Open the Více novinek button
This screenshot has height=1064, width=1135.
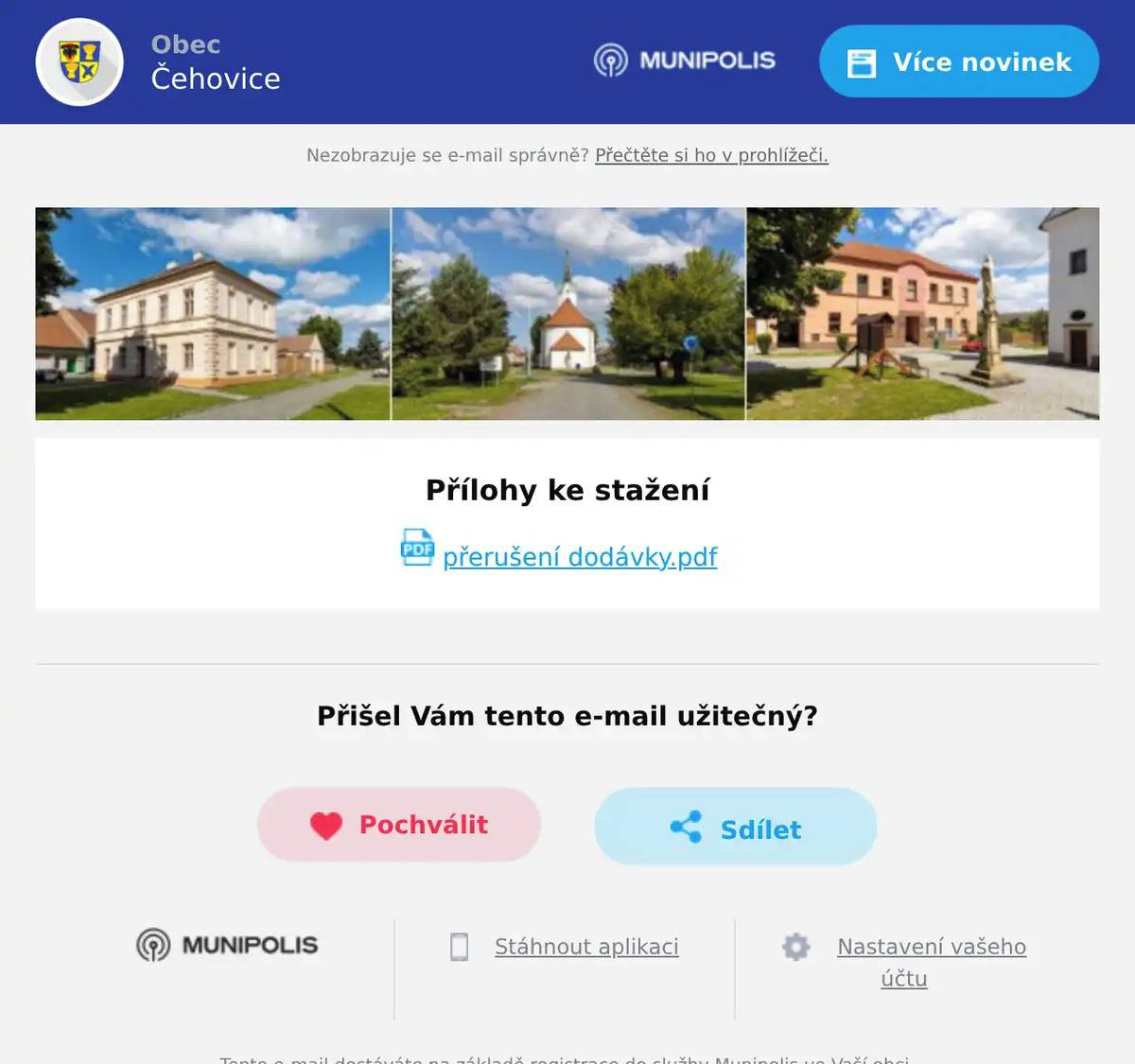(x=958, y=62)
